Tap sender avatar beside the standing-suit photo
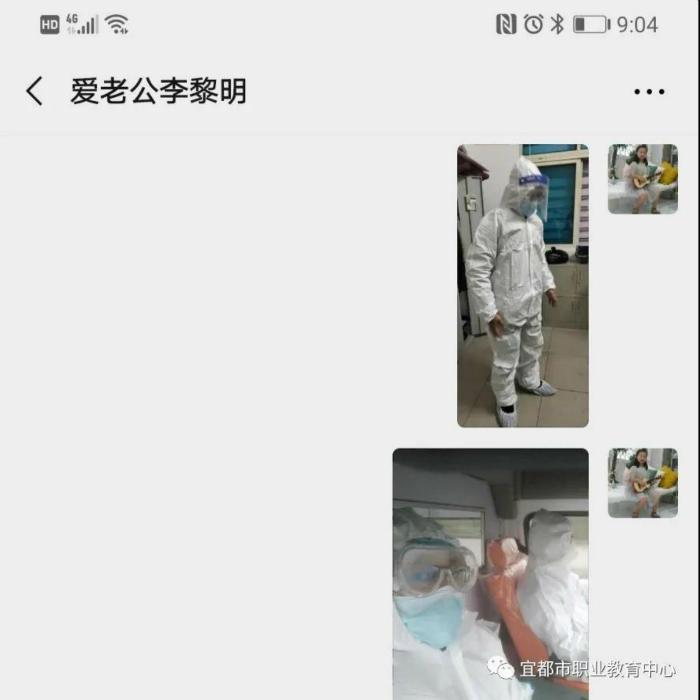700x700 pixels. click(x=643, y=179)
